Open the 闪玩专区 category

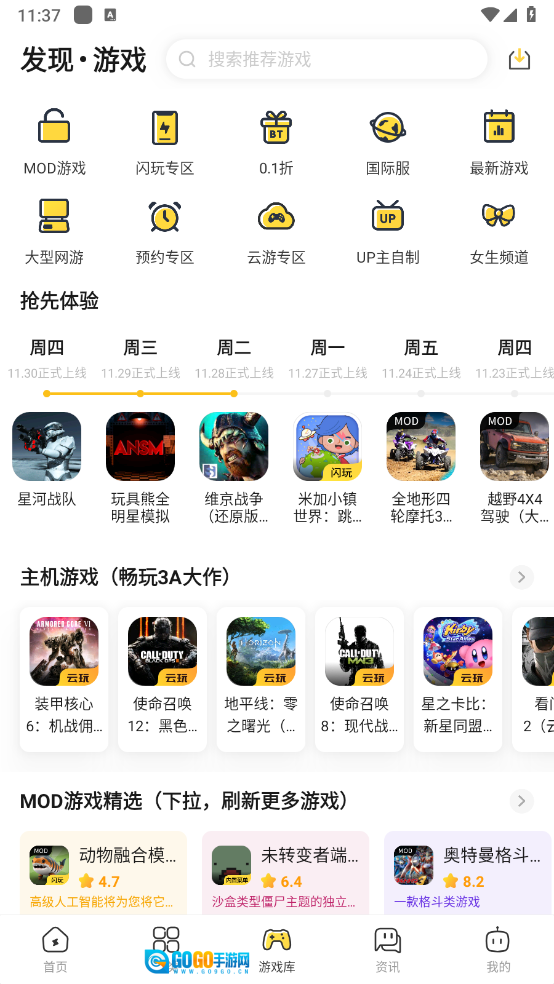[x=165, y=142]
